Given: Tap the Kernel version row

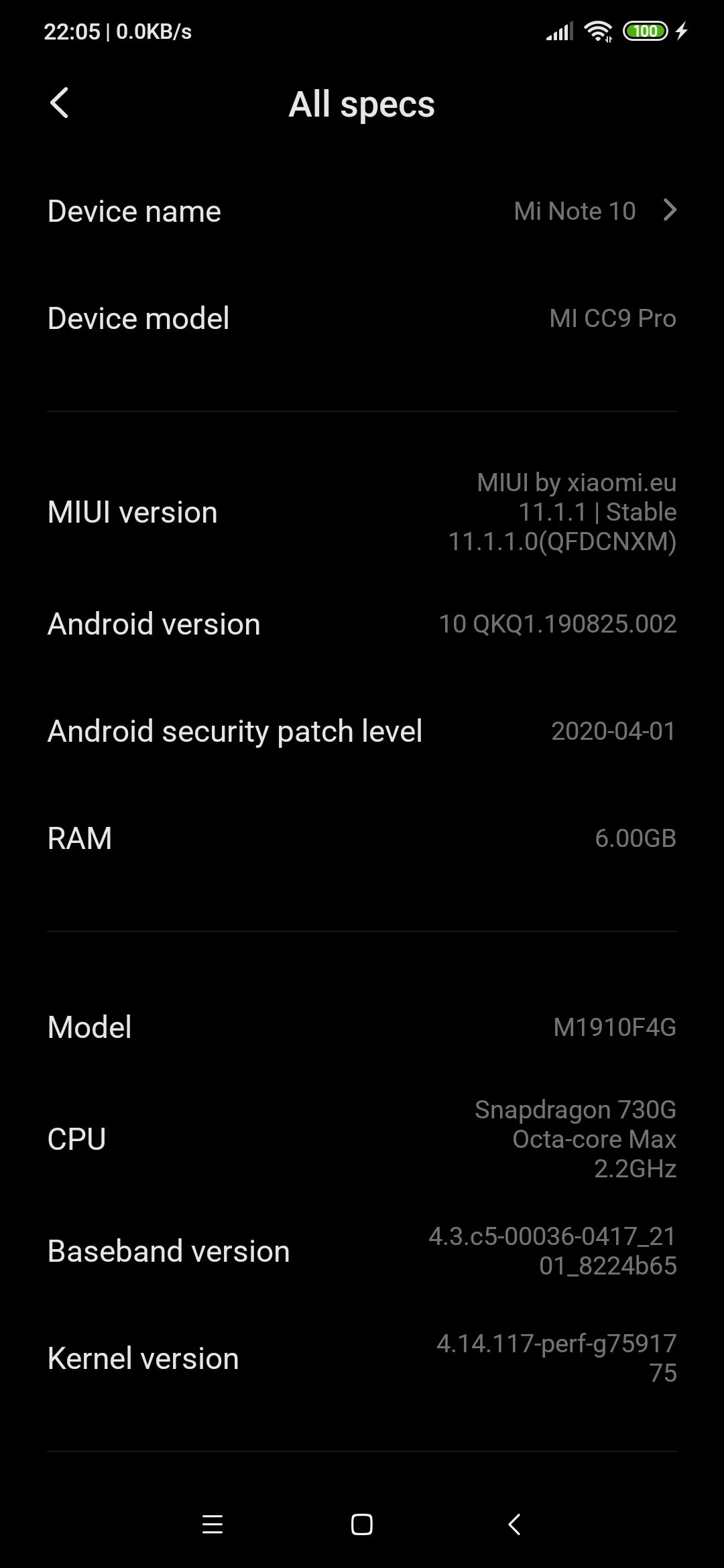Looking at the screenshot, I should [x=362, y=1358].
